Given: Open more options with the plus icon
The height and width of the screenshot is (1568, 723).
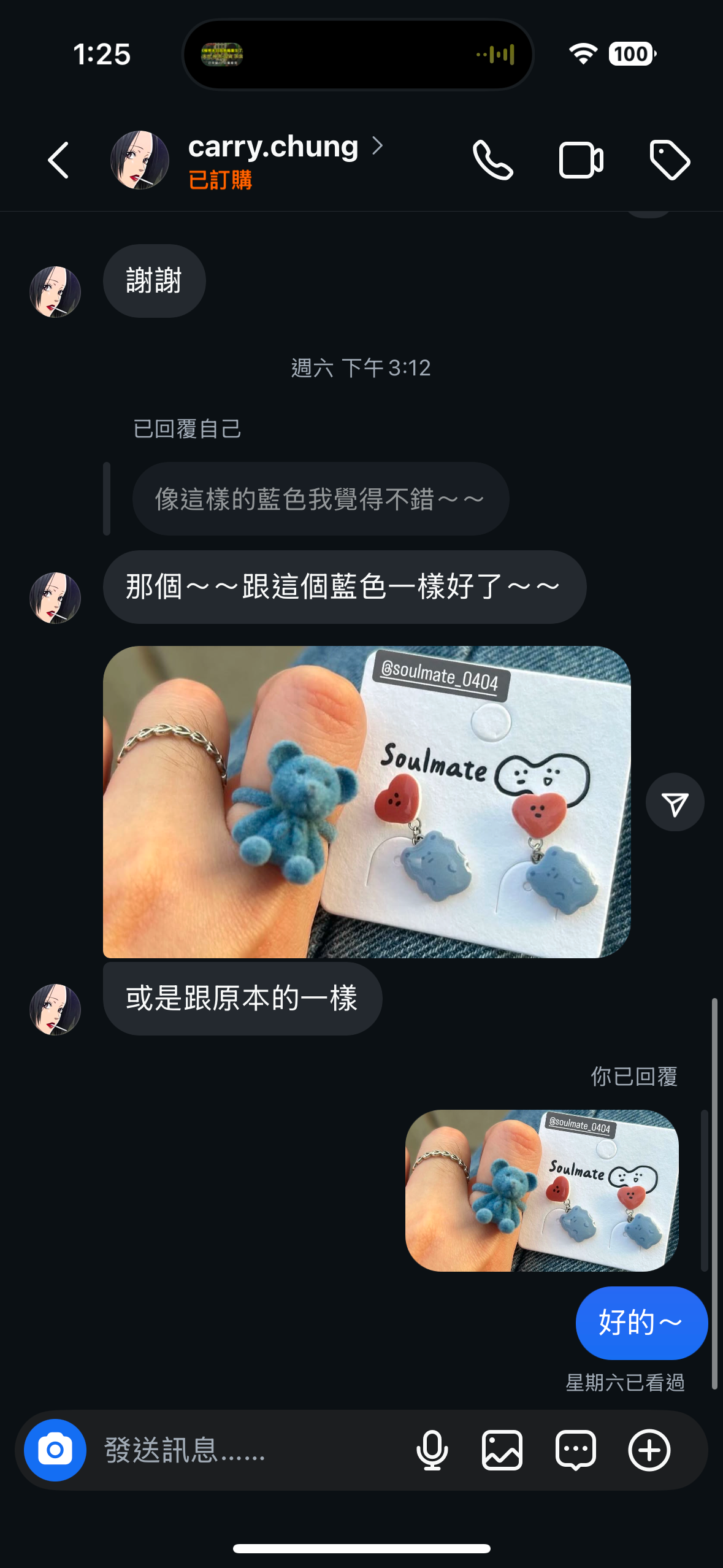Looking at the screenshot, I should [649, 1450].
